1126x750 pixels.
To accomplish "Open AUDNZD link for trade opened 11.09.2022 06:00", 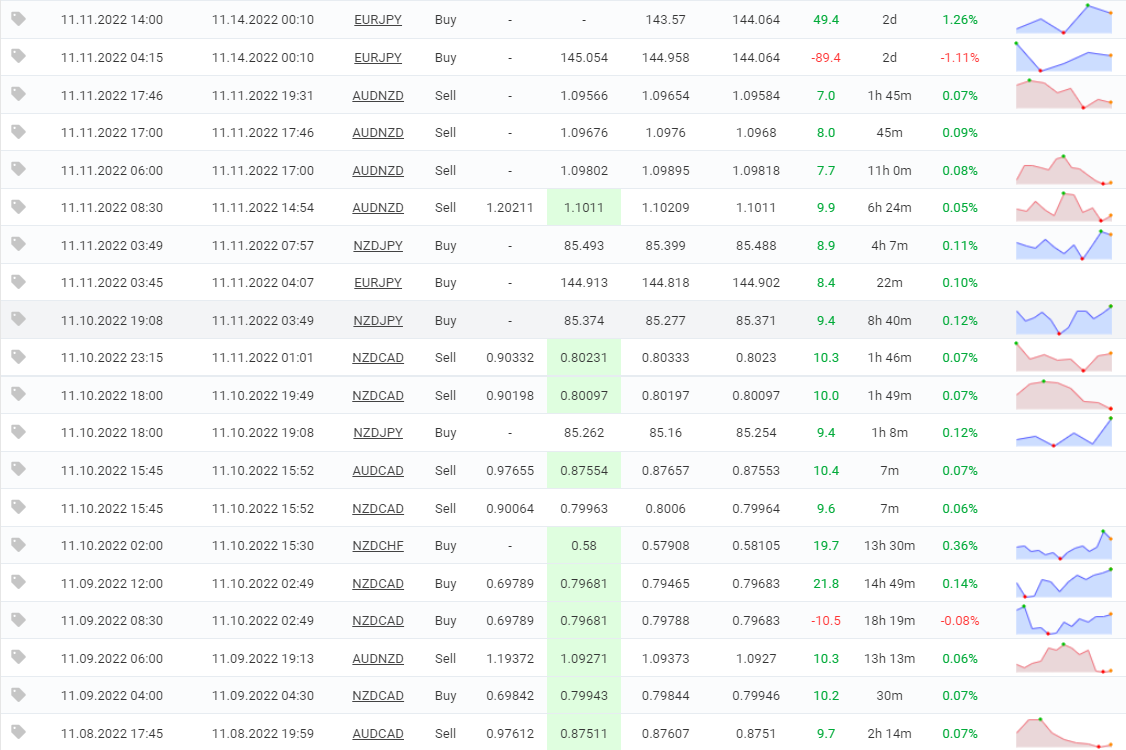I will 378,659.
